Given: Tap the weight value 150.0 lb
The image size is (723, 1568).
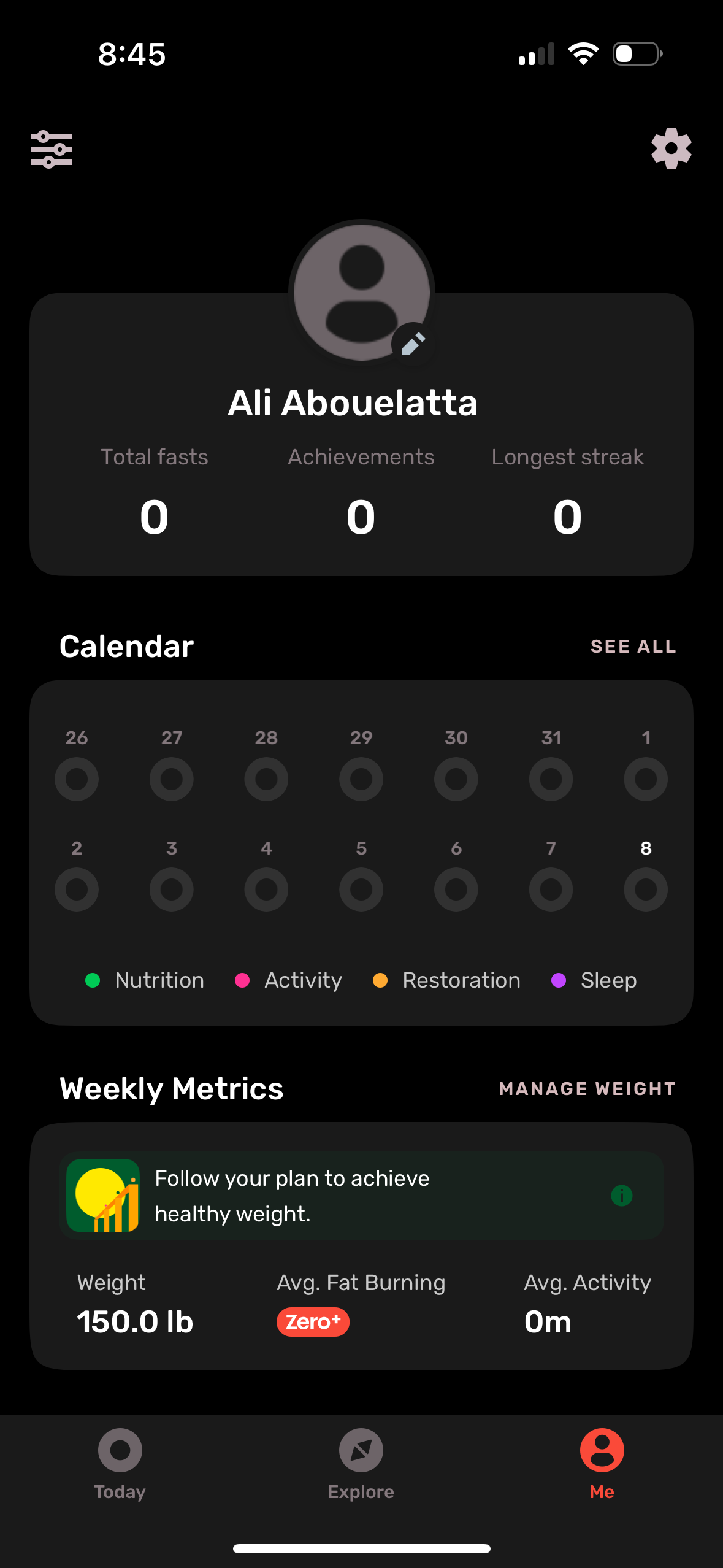Looking at the screenshot, I should point(136,1321).
